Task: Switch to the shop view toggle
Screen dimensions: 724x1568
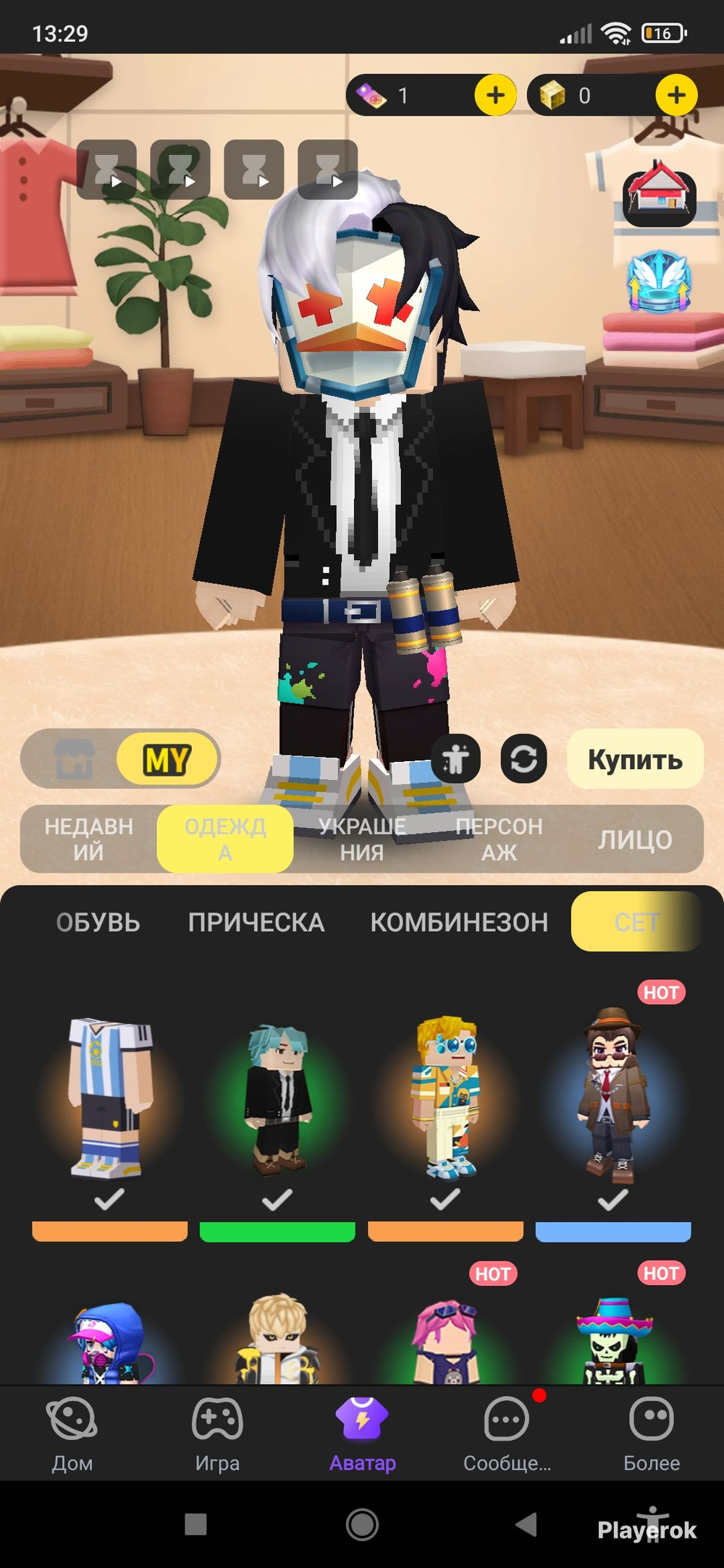Action: click(74, 759)
